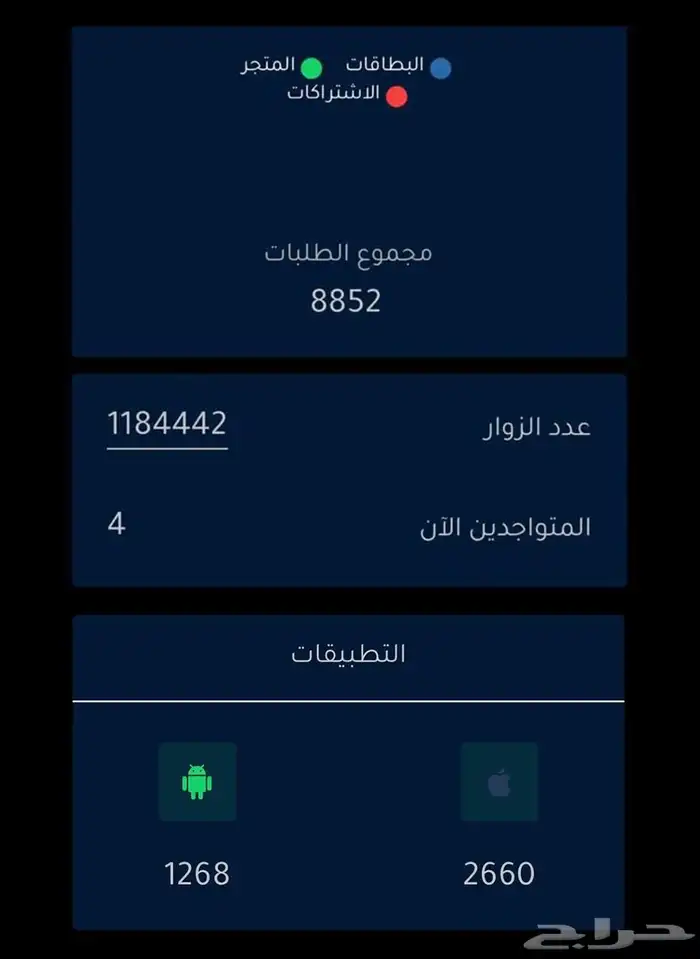Toggle the البطاقات legend item
Viewport: 700px width, 959px height.
tap(398, 66)
